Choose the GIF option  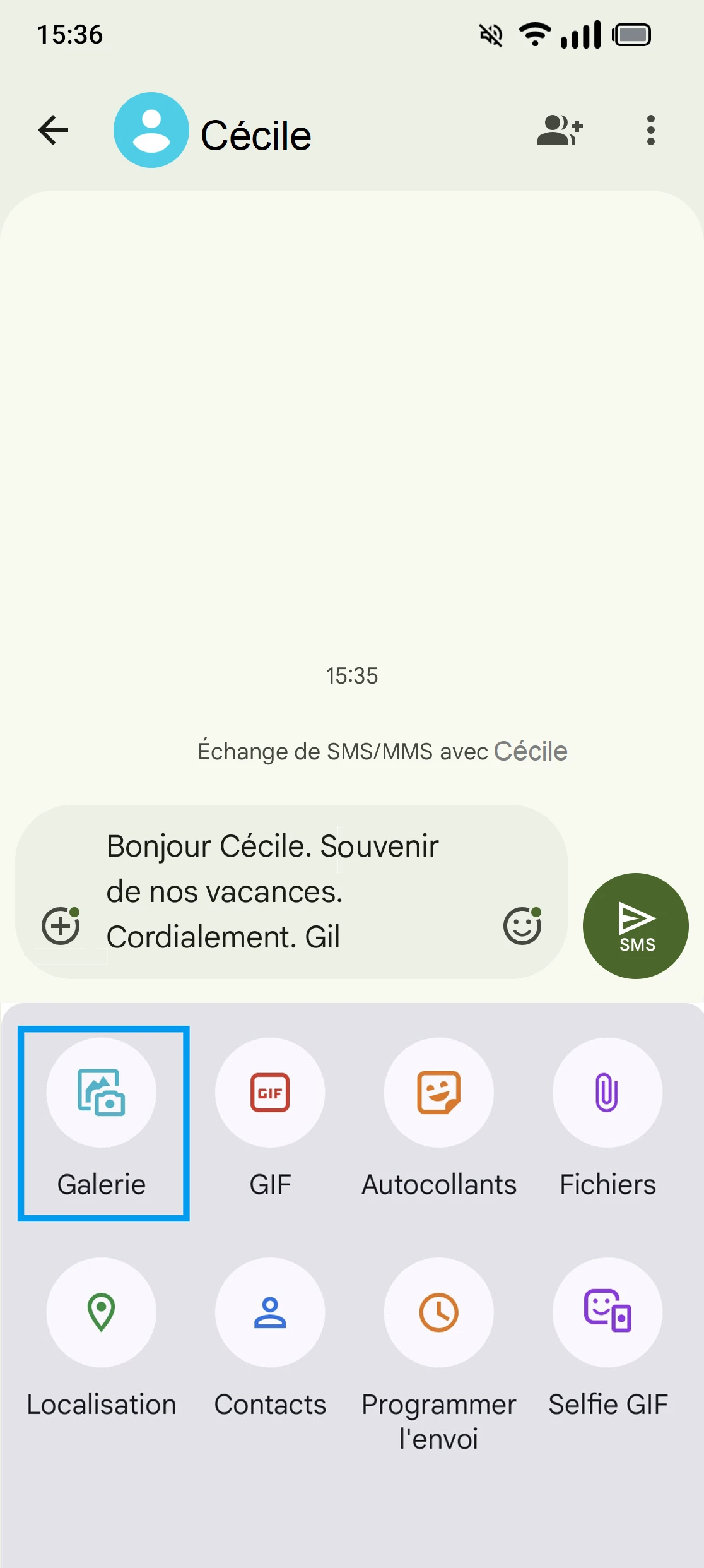[270, 1093]
